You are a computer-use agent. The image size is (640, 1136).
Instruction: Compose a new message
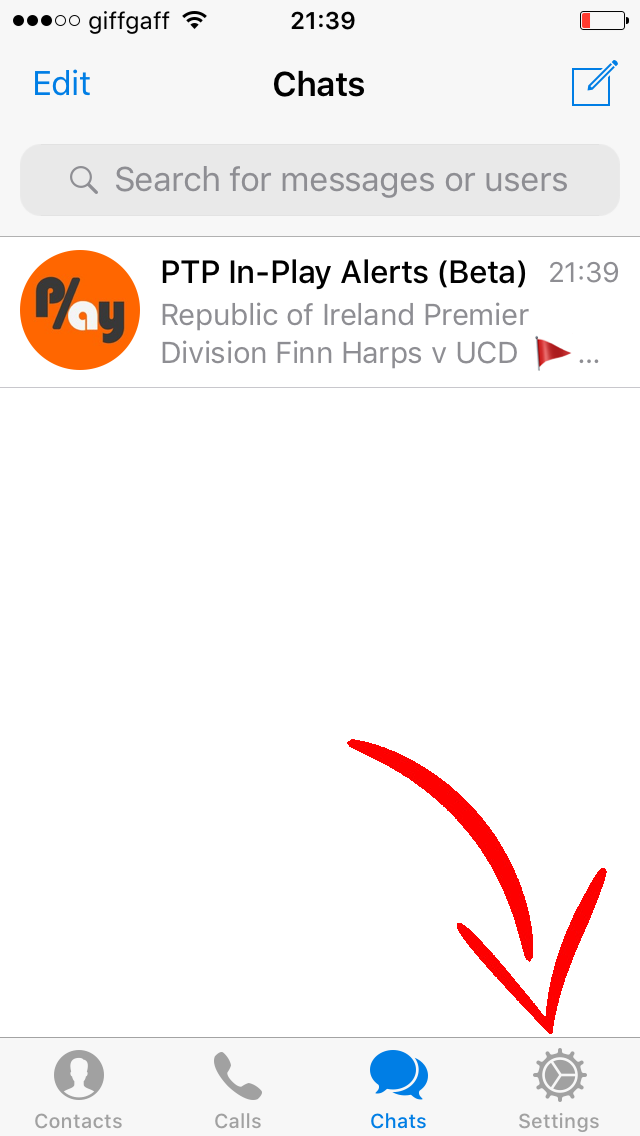[595, 83]
